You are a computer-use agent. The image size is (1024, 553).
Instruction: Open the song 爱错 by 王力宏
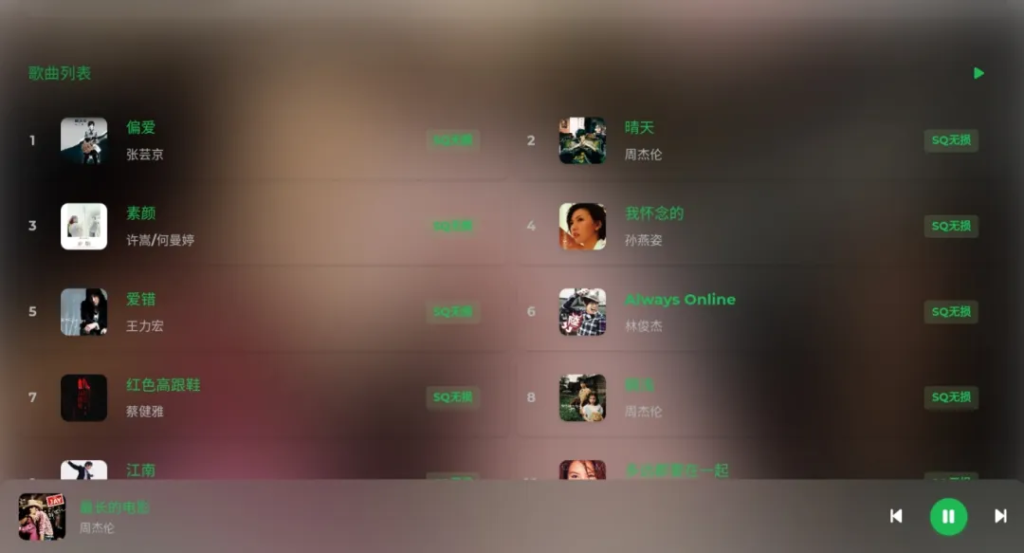tap(141, 300)
